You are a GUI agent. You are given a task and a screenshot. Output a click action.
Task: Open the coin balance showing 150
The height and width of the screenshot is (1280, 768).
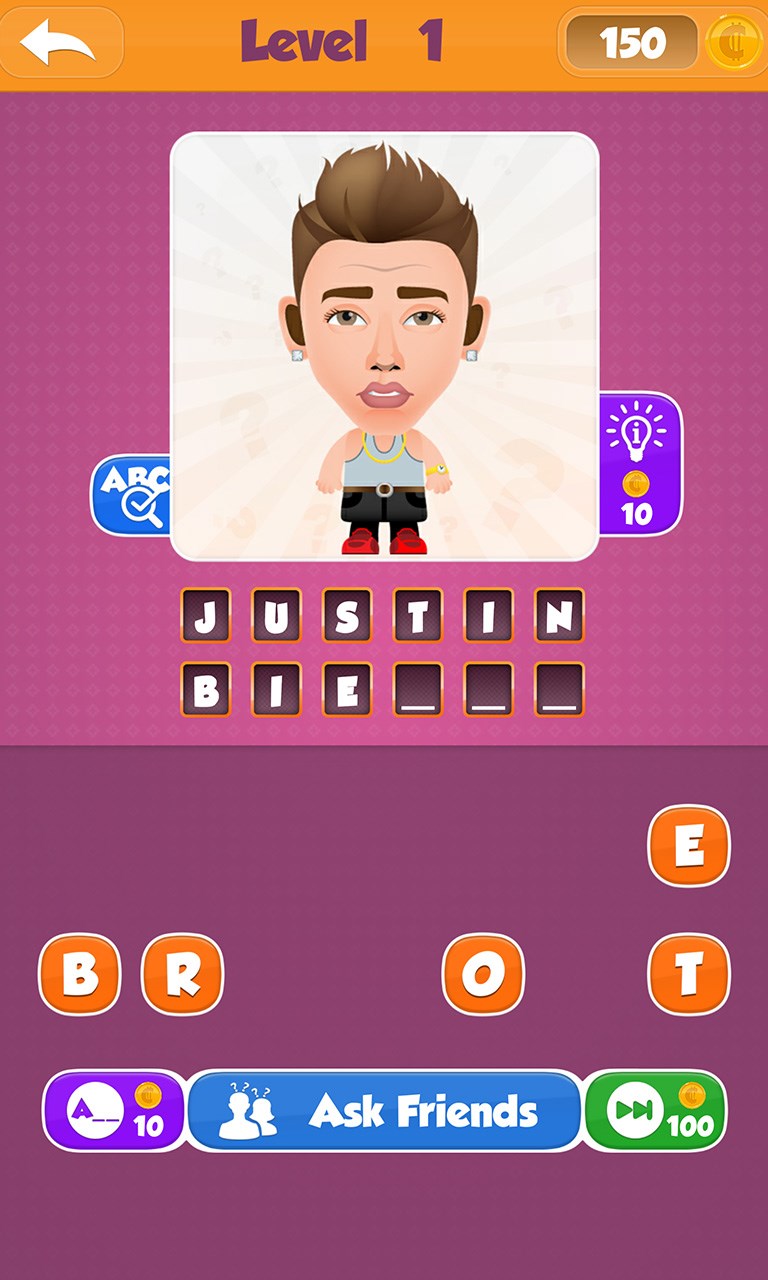pyautogui.click(x=662, y=43)
